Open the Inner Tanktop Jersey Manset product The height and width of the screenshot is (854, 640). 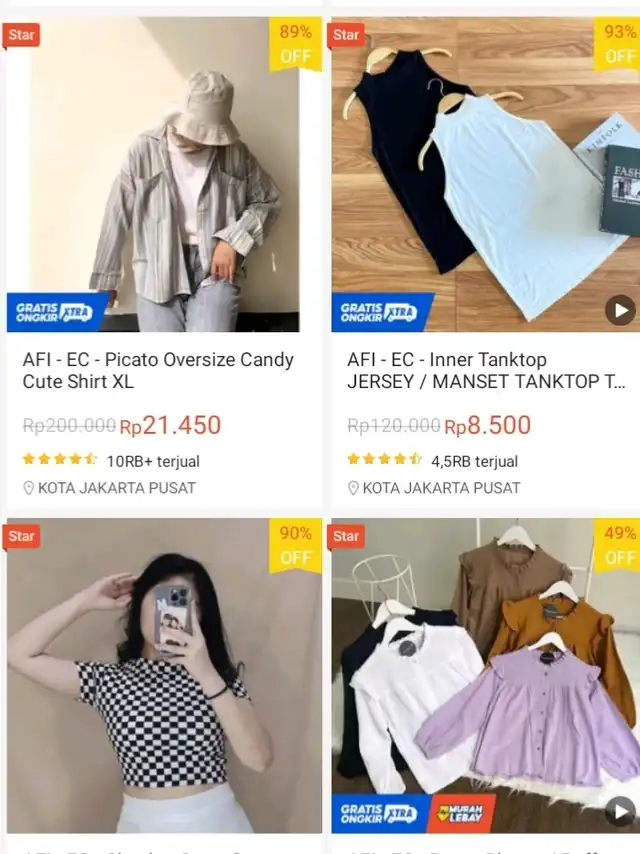pyautogui.click(x=487, y=370)
